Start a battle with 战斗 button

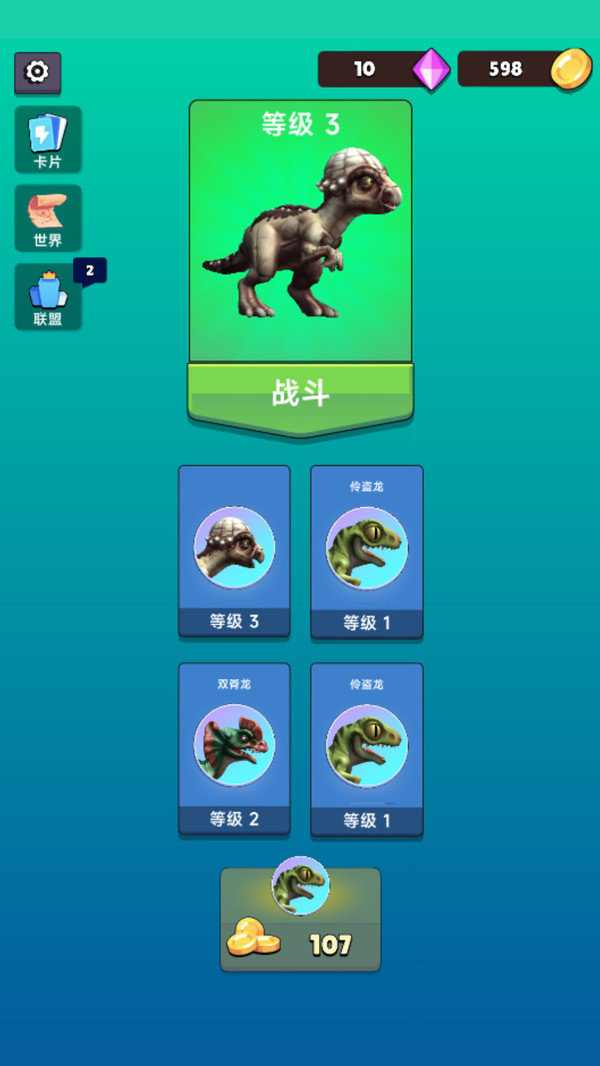click(300, 393)
